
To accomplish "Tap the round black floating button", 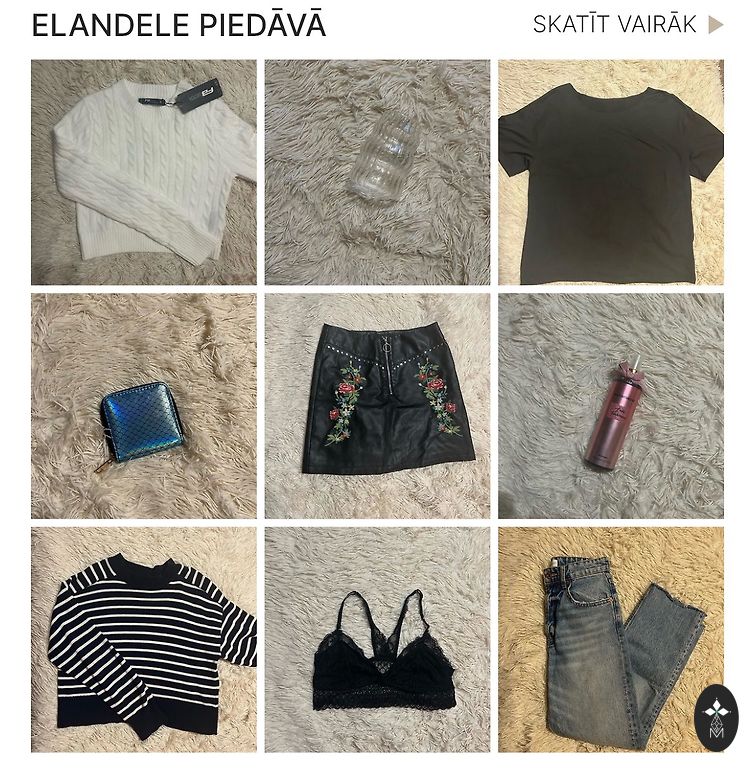I will click(x=715, y=717).
